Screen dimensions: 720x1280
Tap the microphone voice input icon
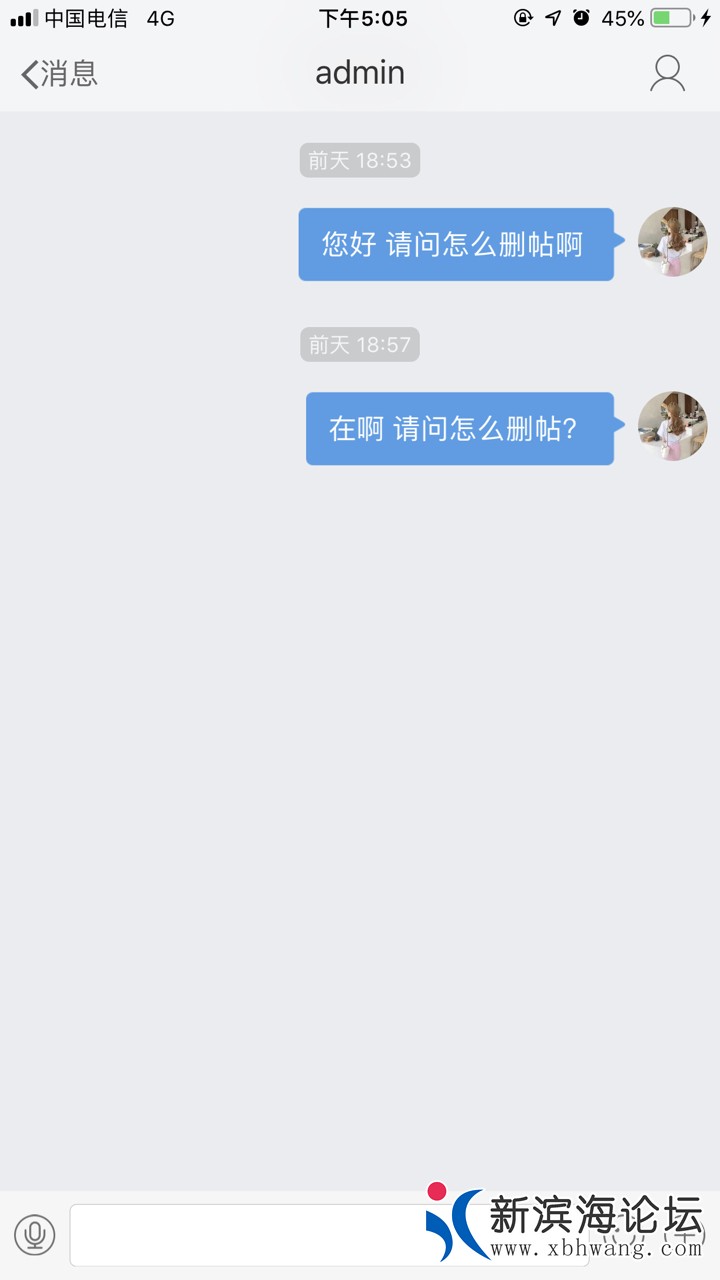click(35, 1235)
